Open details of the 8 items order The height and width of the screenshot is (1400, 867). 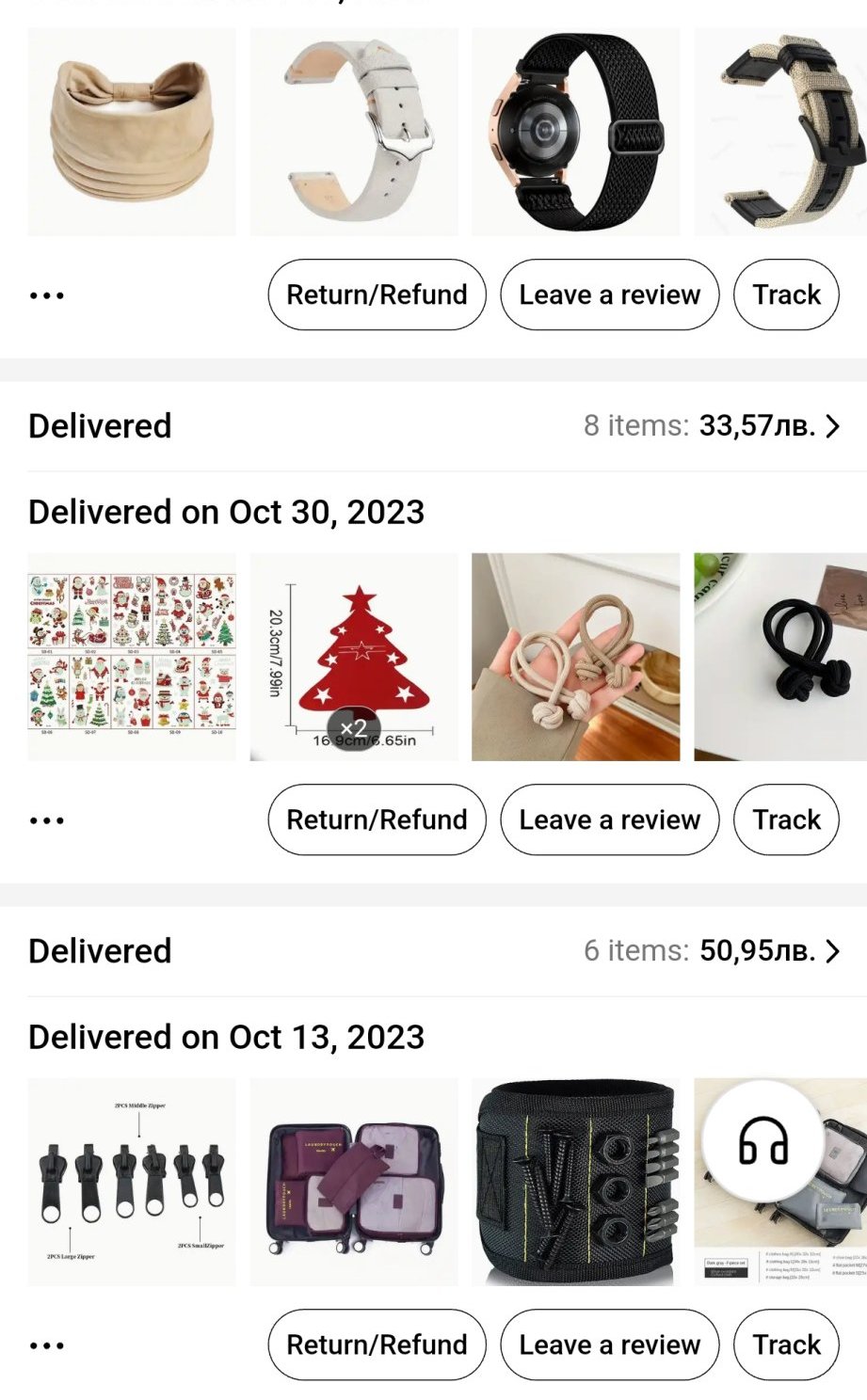pos(712,426)
